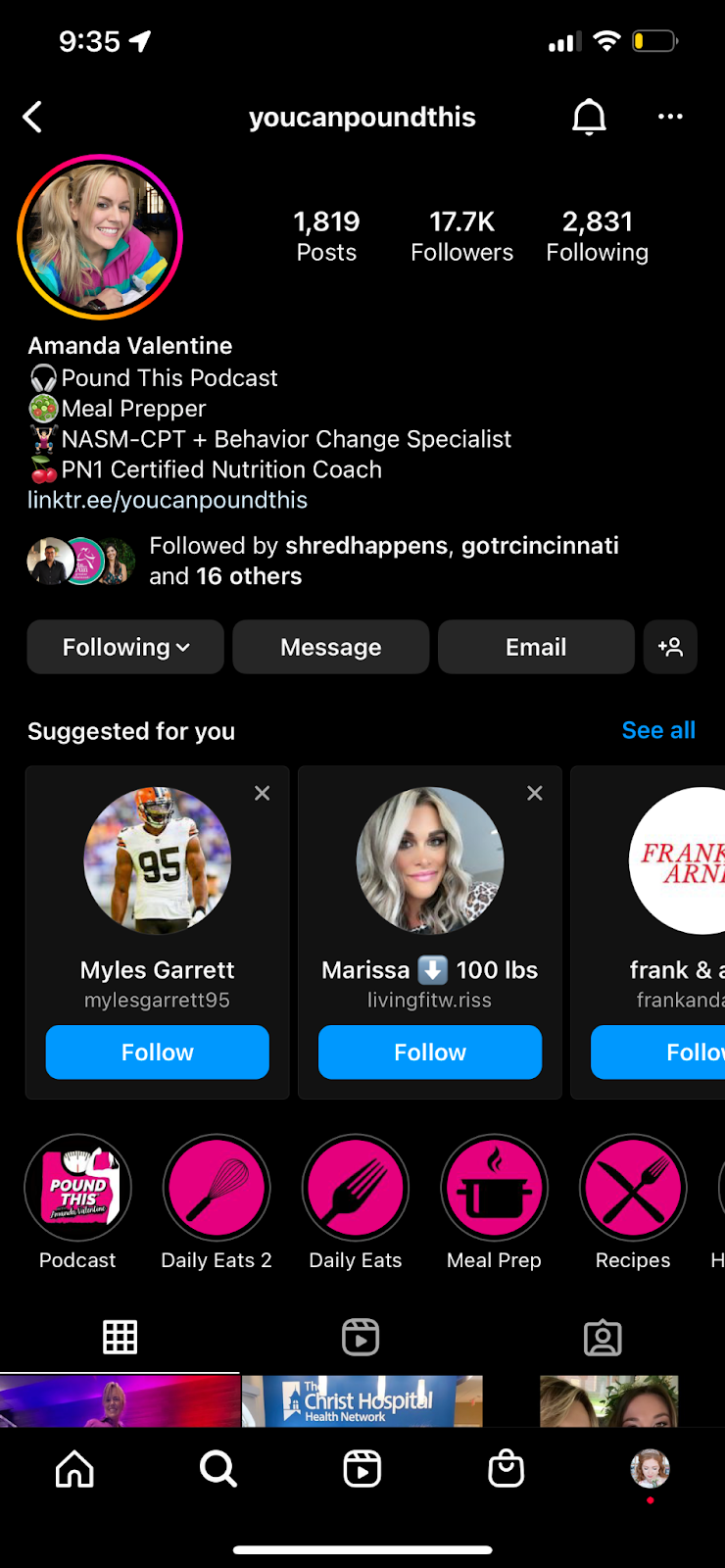Dismiss the Myles Garrett suggestion

262,793
